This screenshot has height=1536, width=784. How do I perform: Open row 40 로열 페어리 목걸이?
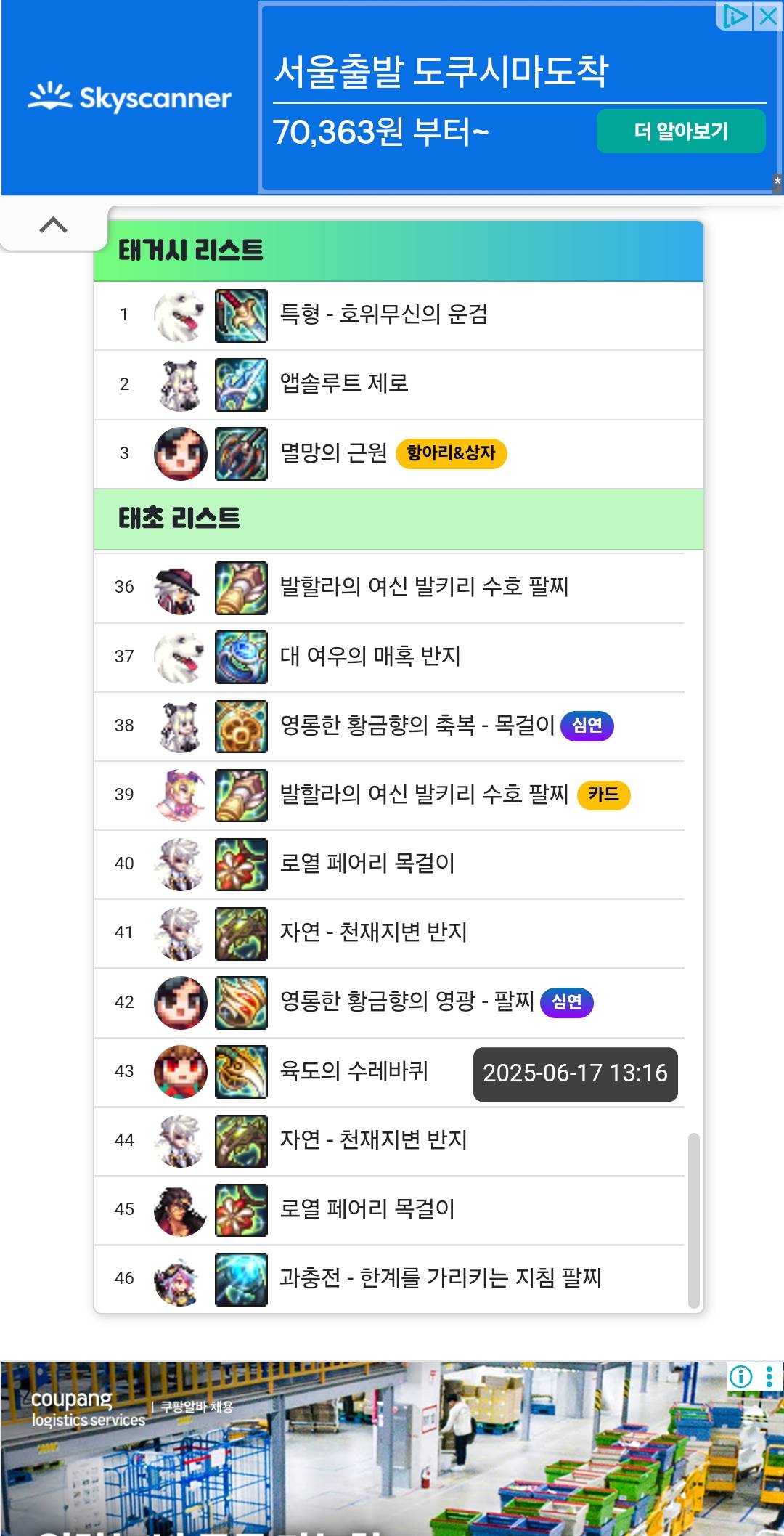pyautogui.click(x=367, y=864)
